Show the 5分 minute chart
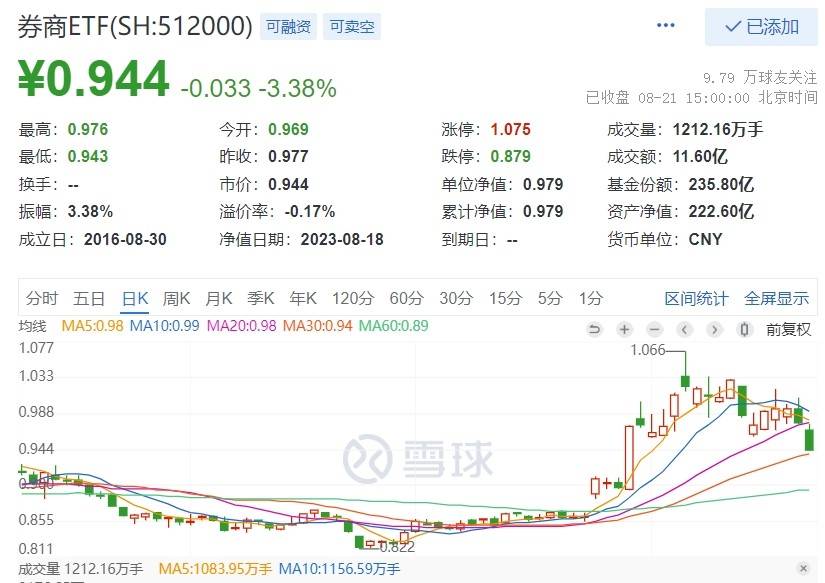The height and width of the screenshot is (583, 825). (550, 298)
